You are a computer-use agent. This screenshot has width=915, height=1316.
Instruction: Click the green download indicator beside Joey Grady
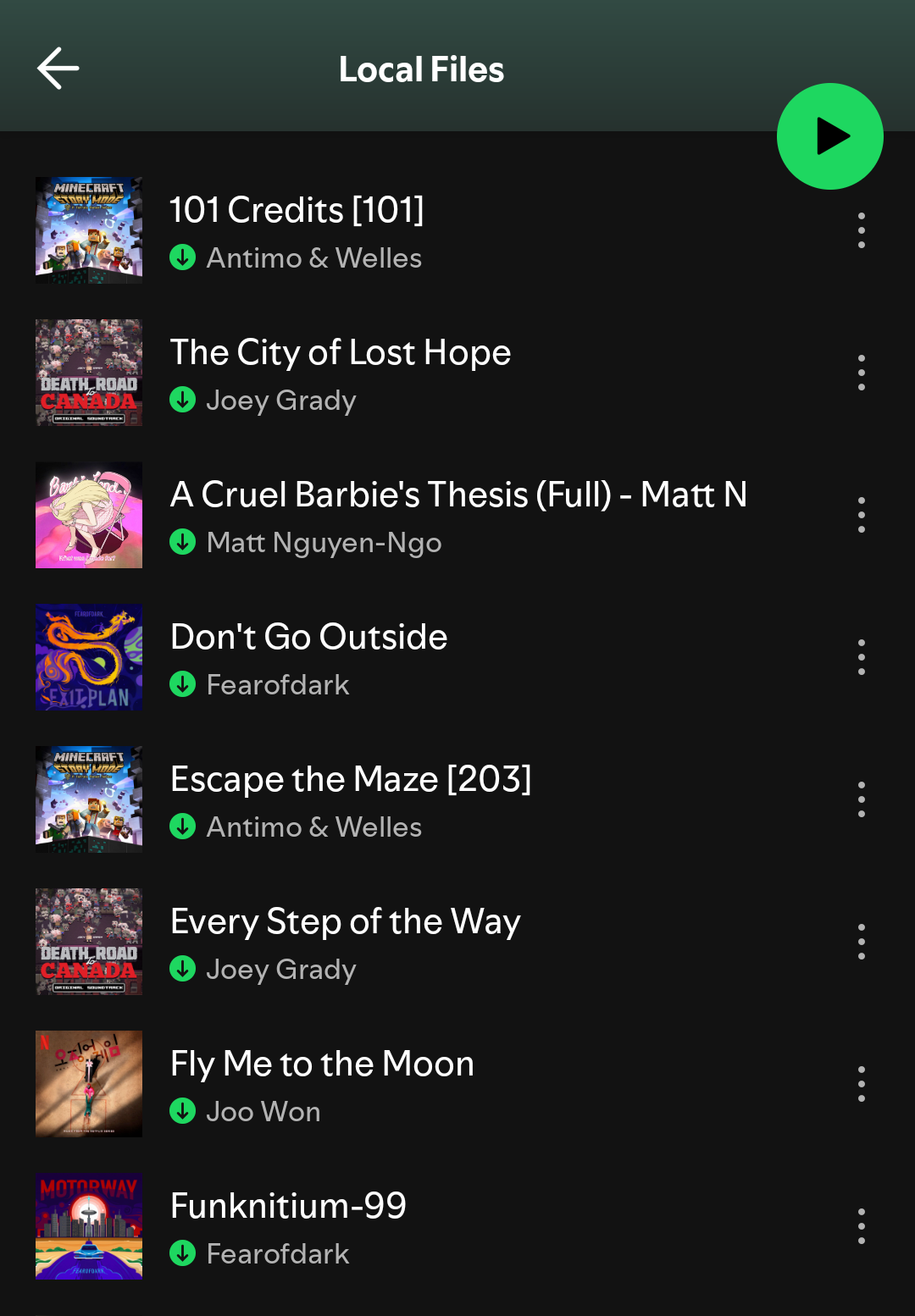183,400
